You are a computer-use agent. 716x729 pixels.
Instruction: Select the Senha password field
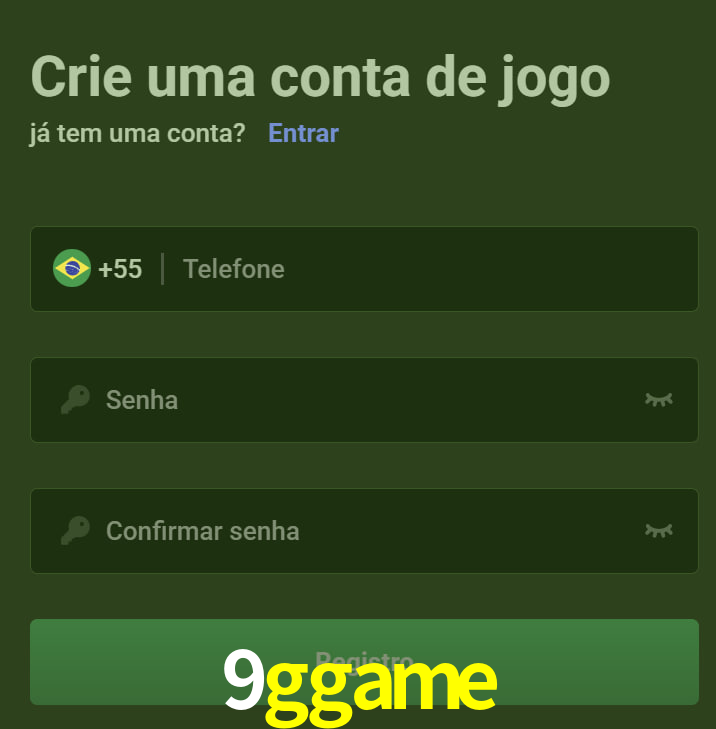(360, 400)
